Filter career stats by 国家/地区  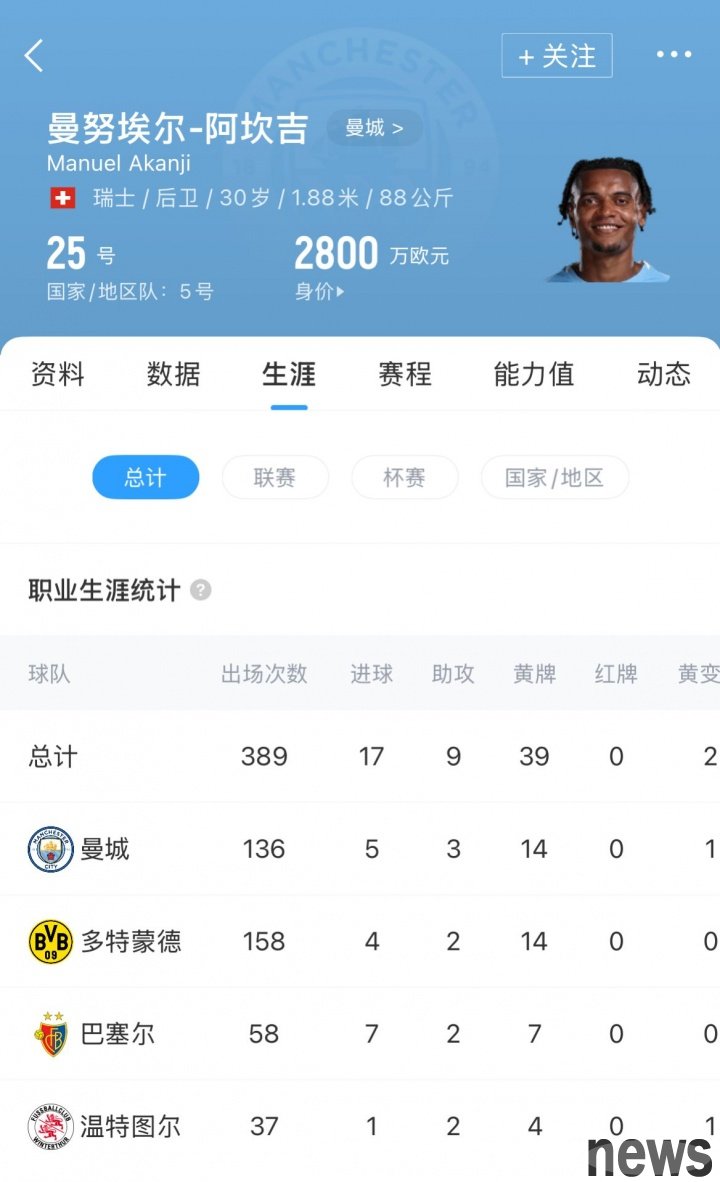[554, 478]
